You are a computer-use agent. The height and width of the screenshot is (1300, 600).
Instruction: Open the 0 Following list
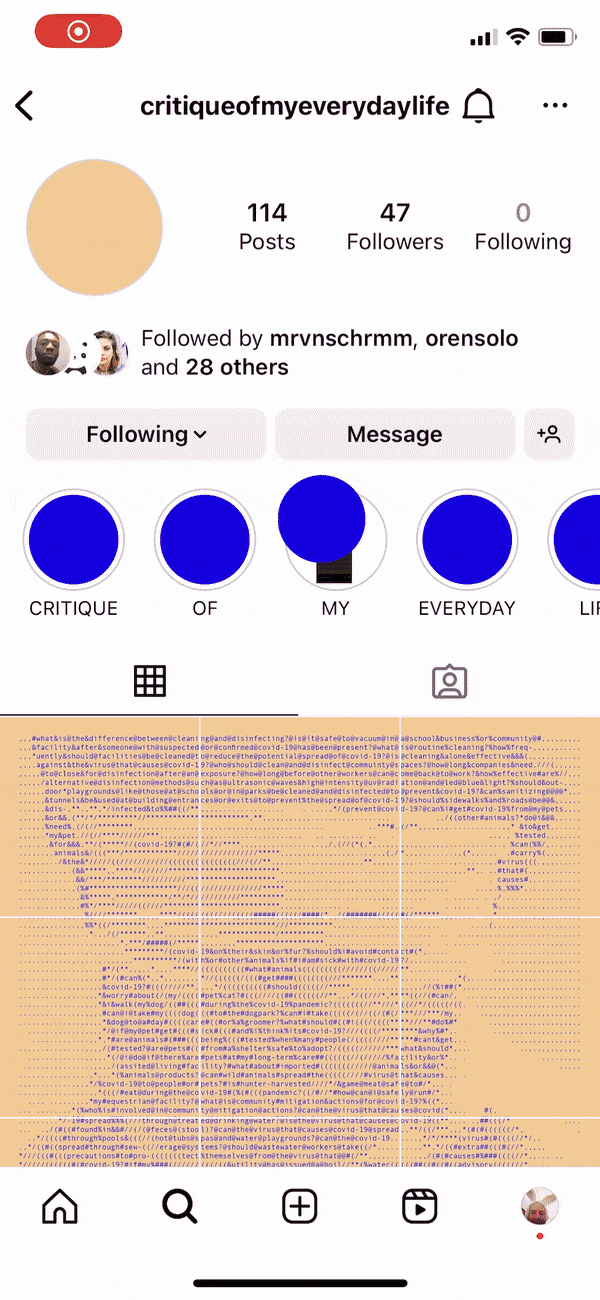[x=522, y=226]
